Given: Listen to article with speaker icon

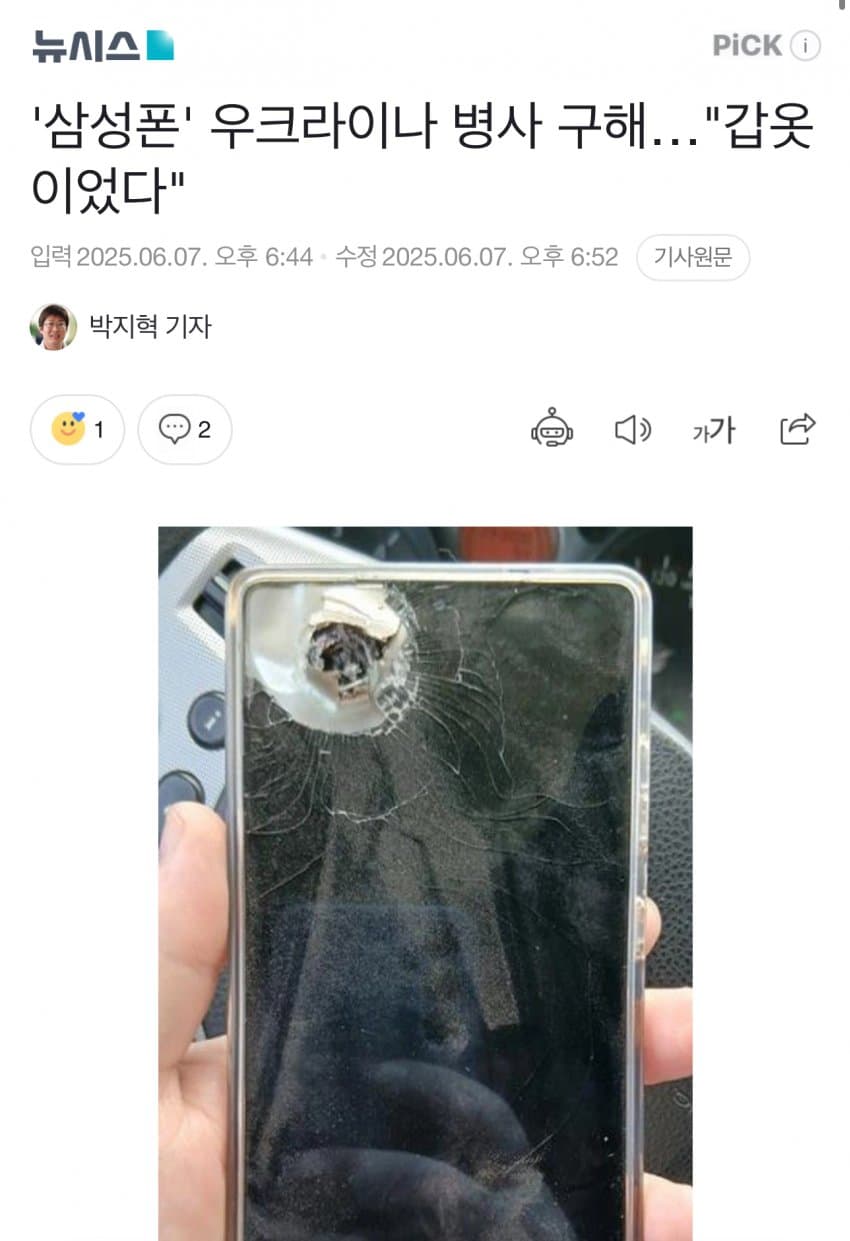Looking at the screenshot, I should point(632,430).
